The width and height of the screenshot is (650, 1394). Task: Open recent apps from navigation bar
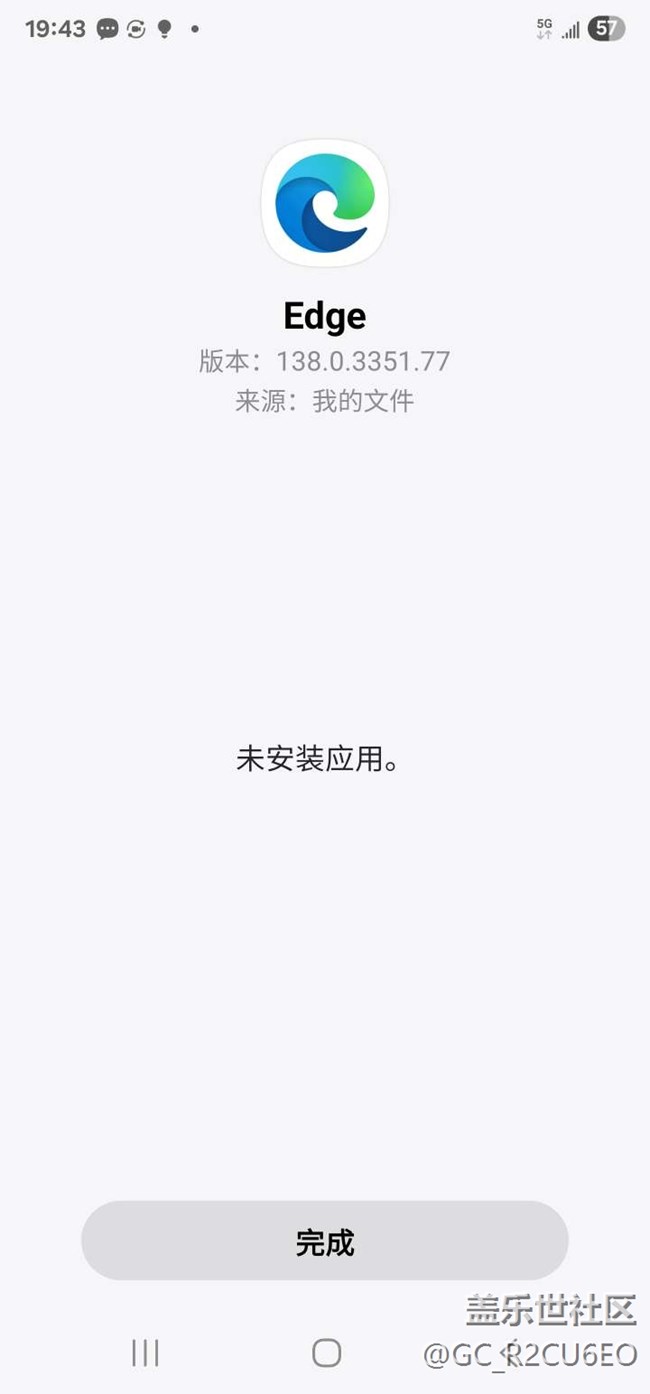click(146, 1353)
